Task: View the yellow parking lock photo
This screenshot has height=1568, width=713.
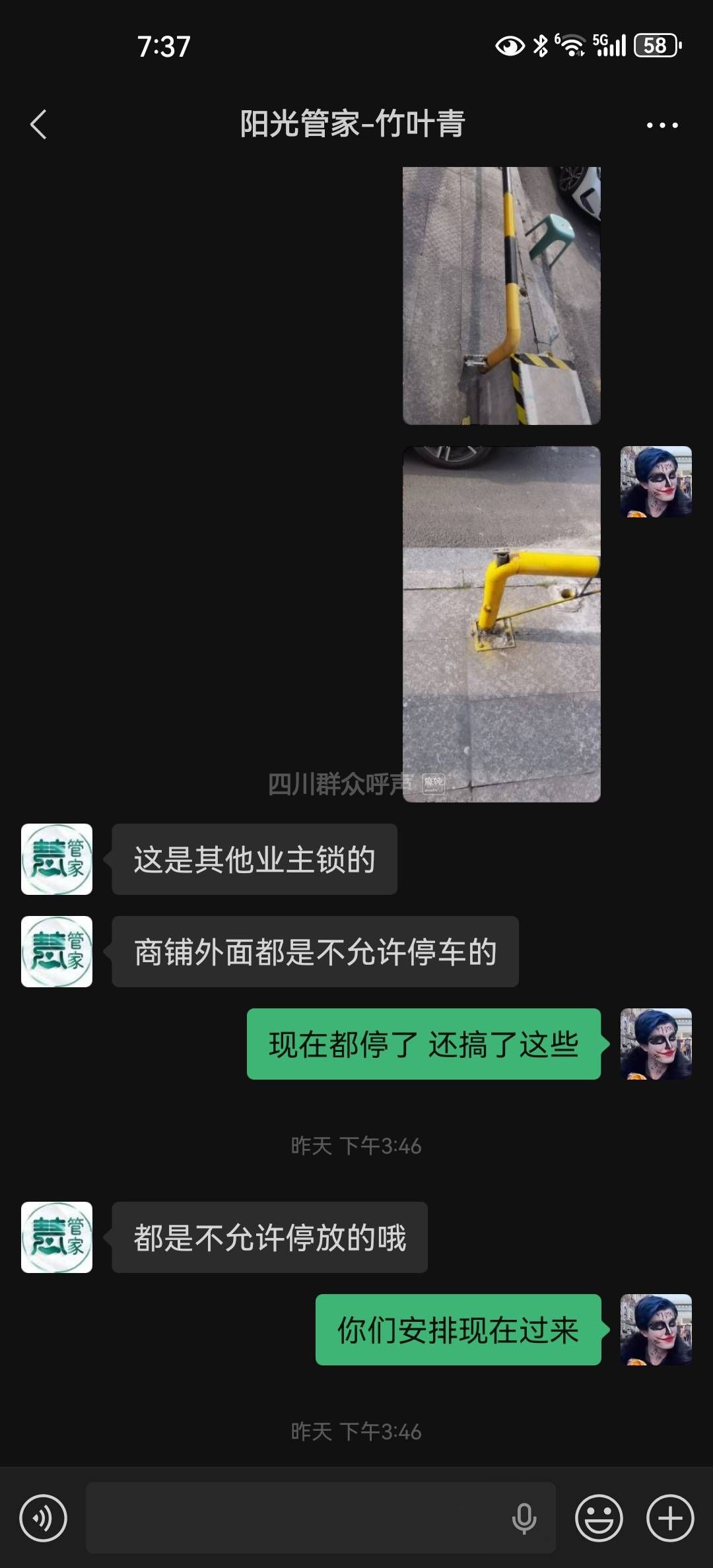Action: pyautogui.click(x=501, y=624)
